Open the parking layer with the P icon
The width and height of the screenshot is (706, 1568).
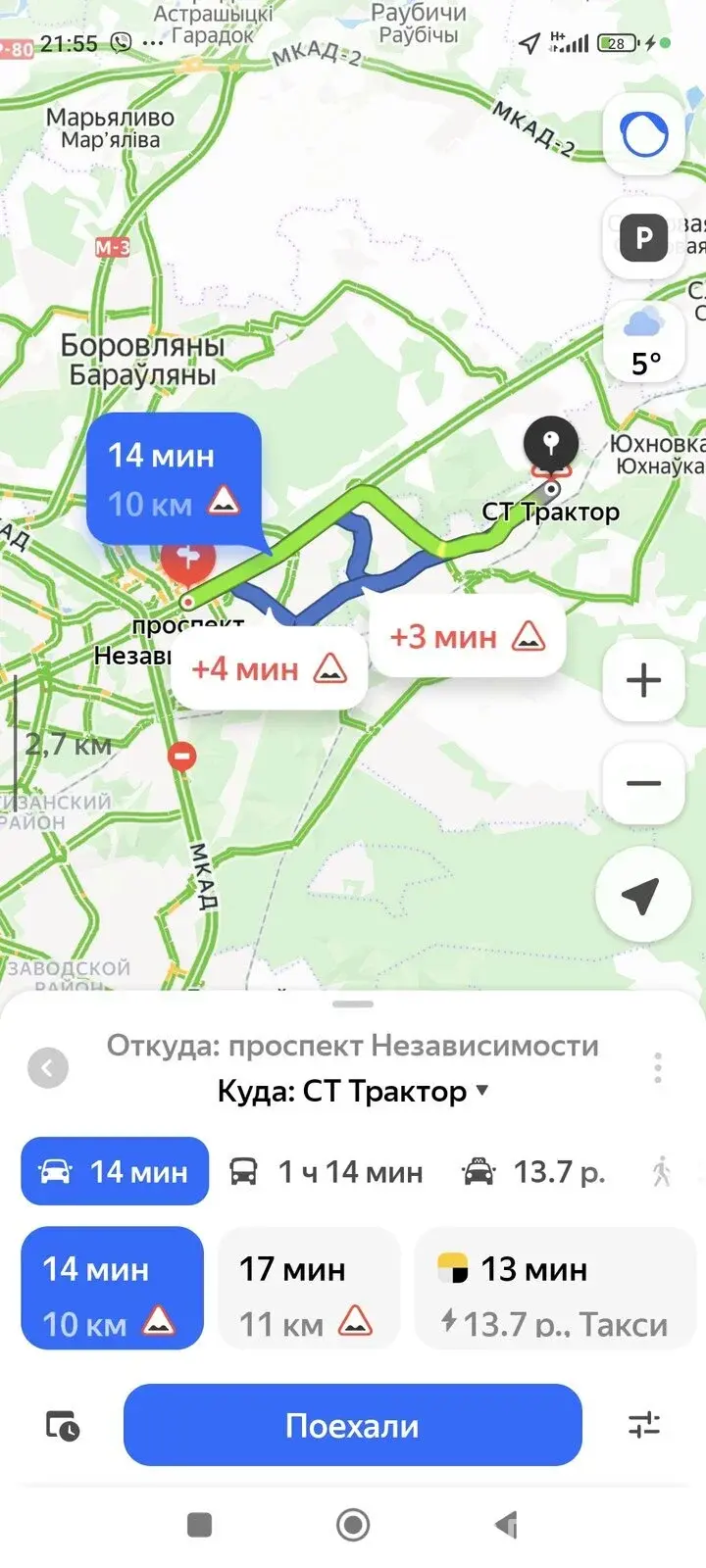coord(643,238)
